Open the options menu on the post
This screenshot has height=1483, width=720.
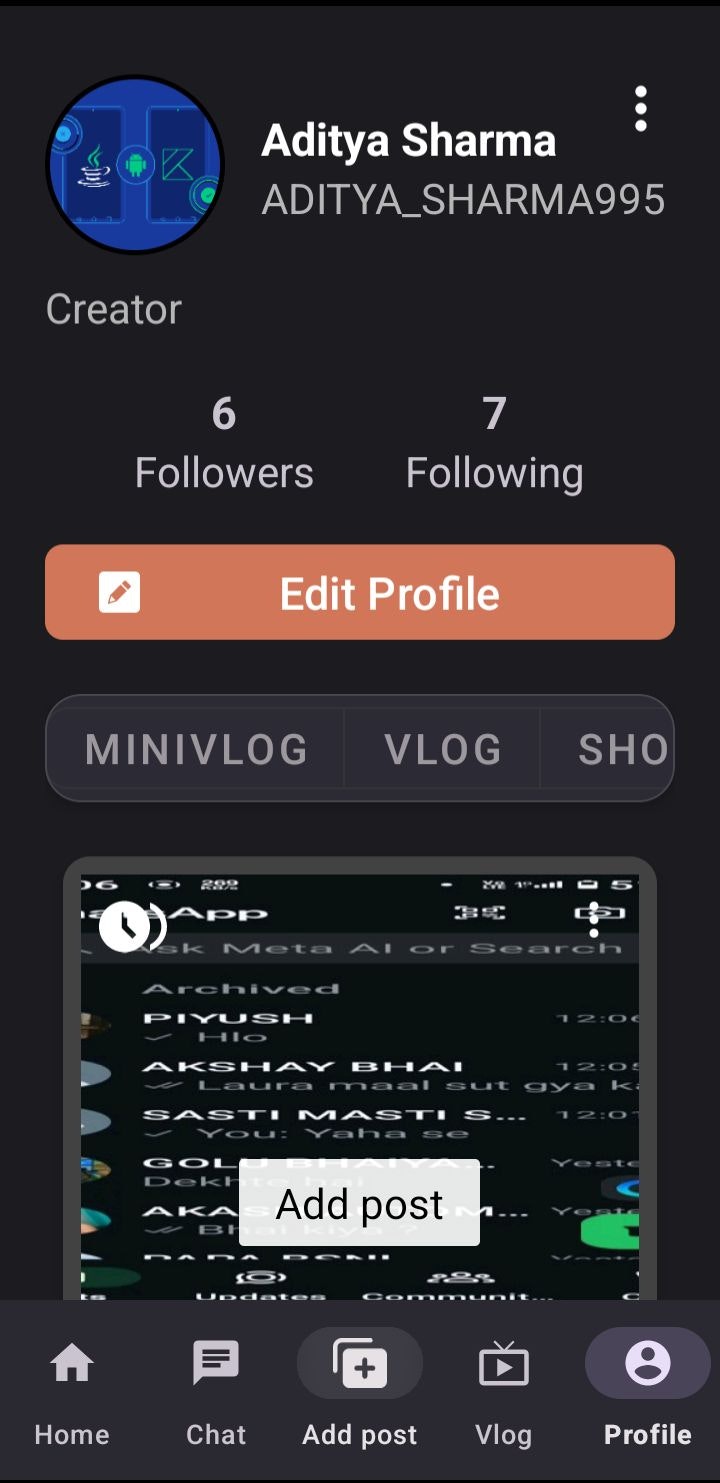594,920
